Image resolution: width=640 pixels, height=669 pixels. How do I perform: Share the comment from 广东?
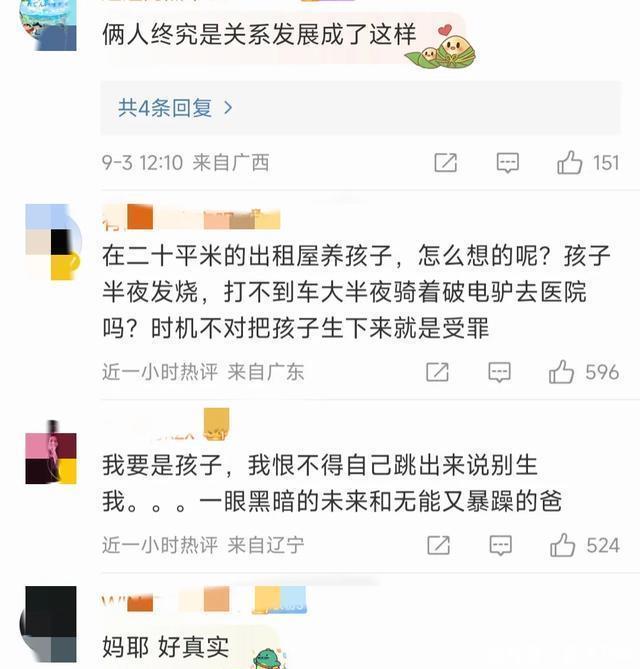pos(437,372)
